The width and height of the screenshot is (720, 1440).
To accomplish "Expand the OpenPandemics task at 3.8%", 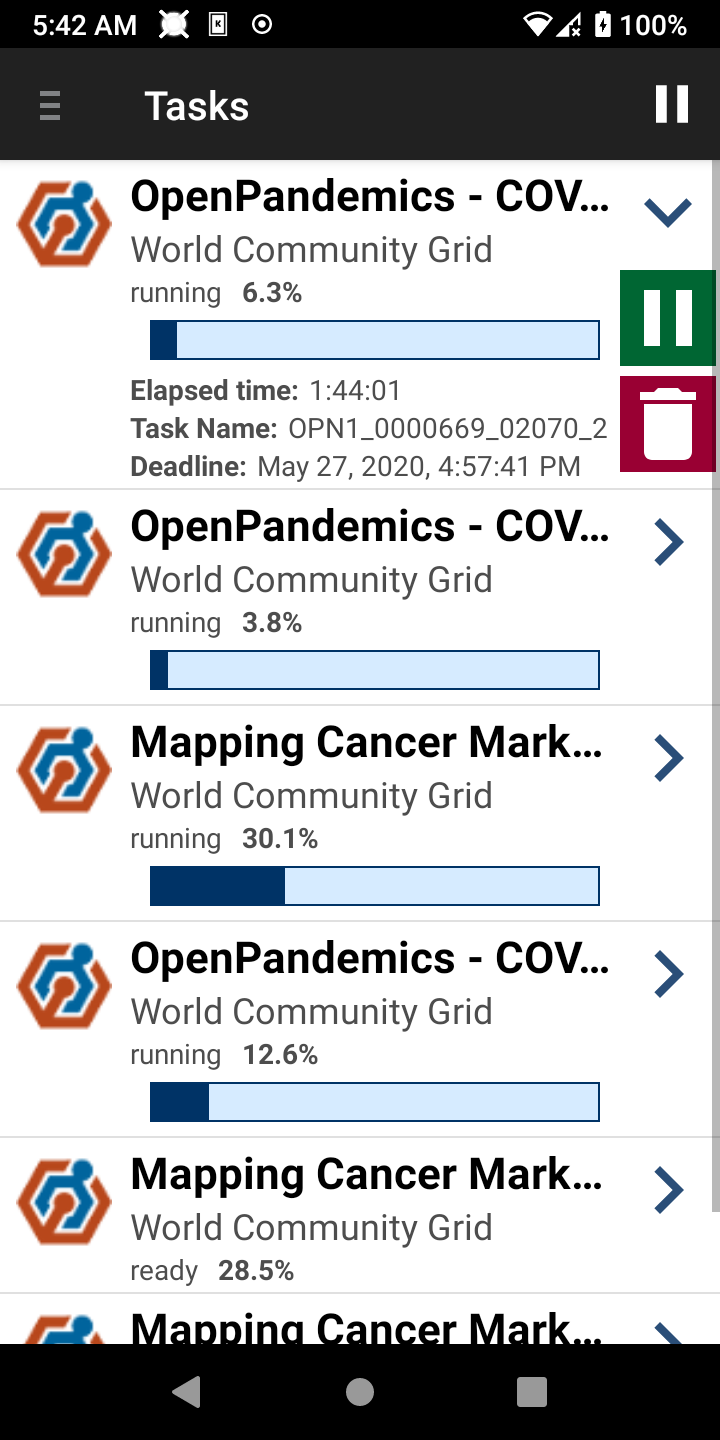I will point(668,543).
